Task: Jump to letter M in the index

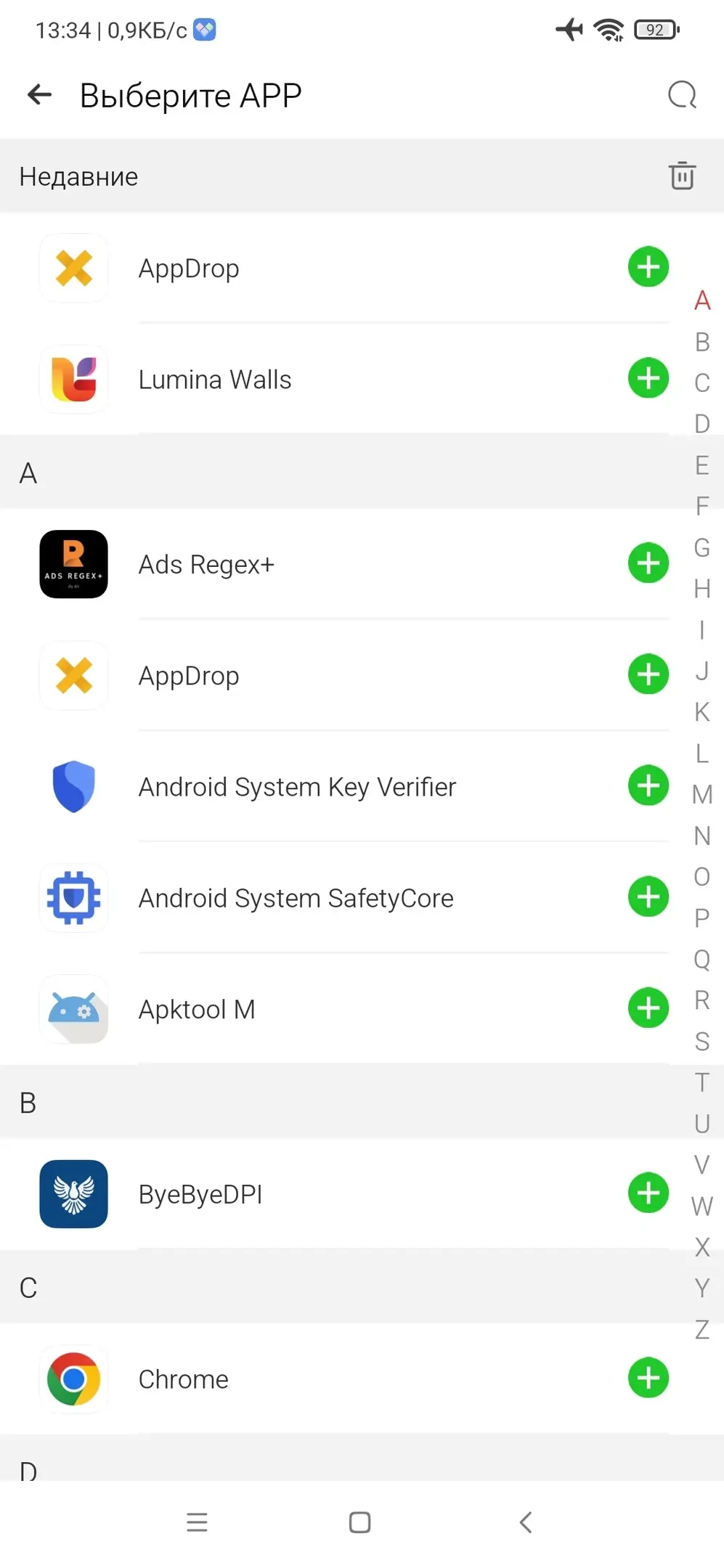Action: pos(701,794)
